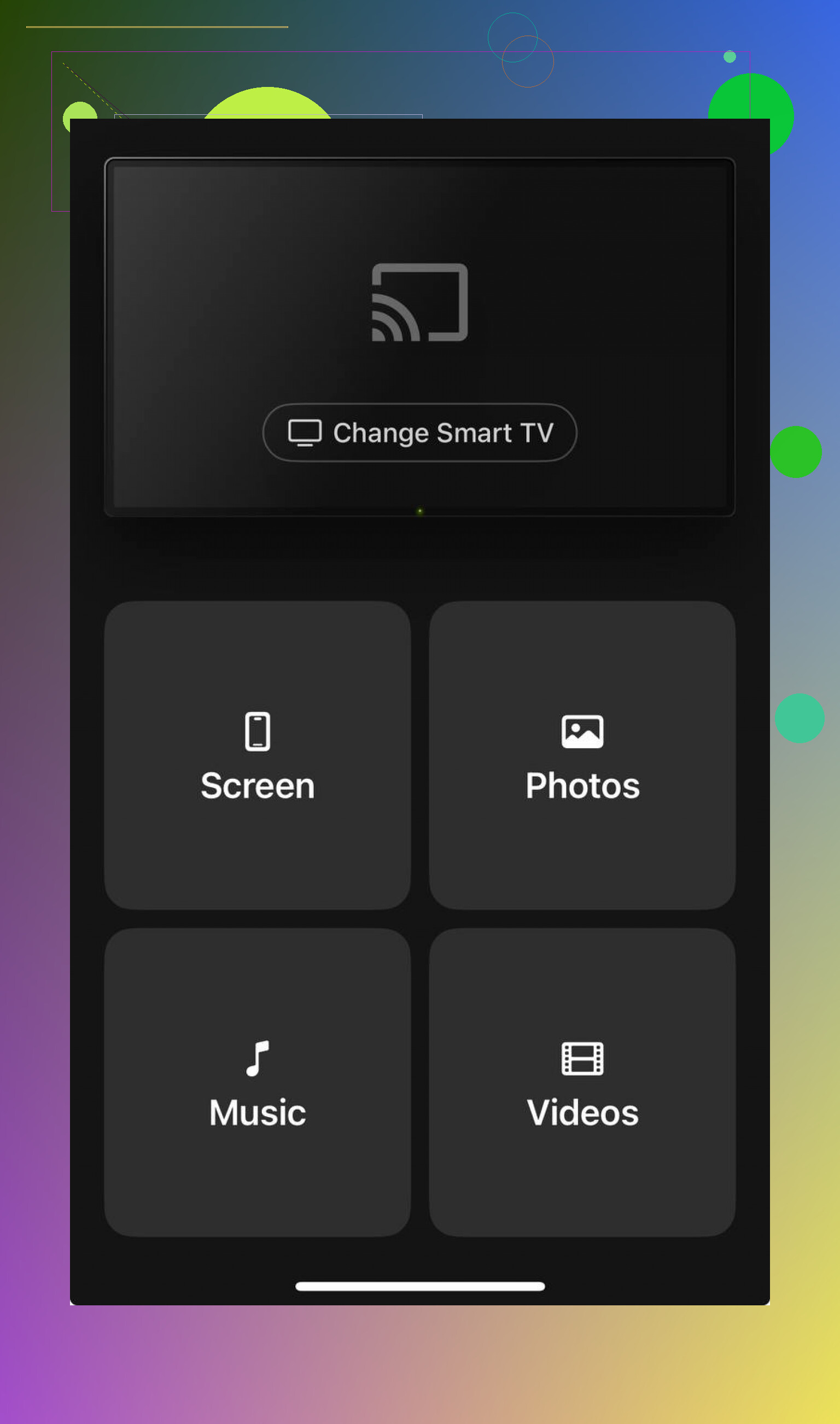Choose the Videos tile
Screen dimensions: 840x1424
(582, 1082)
